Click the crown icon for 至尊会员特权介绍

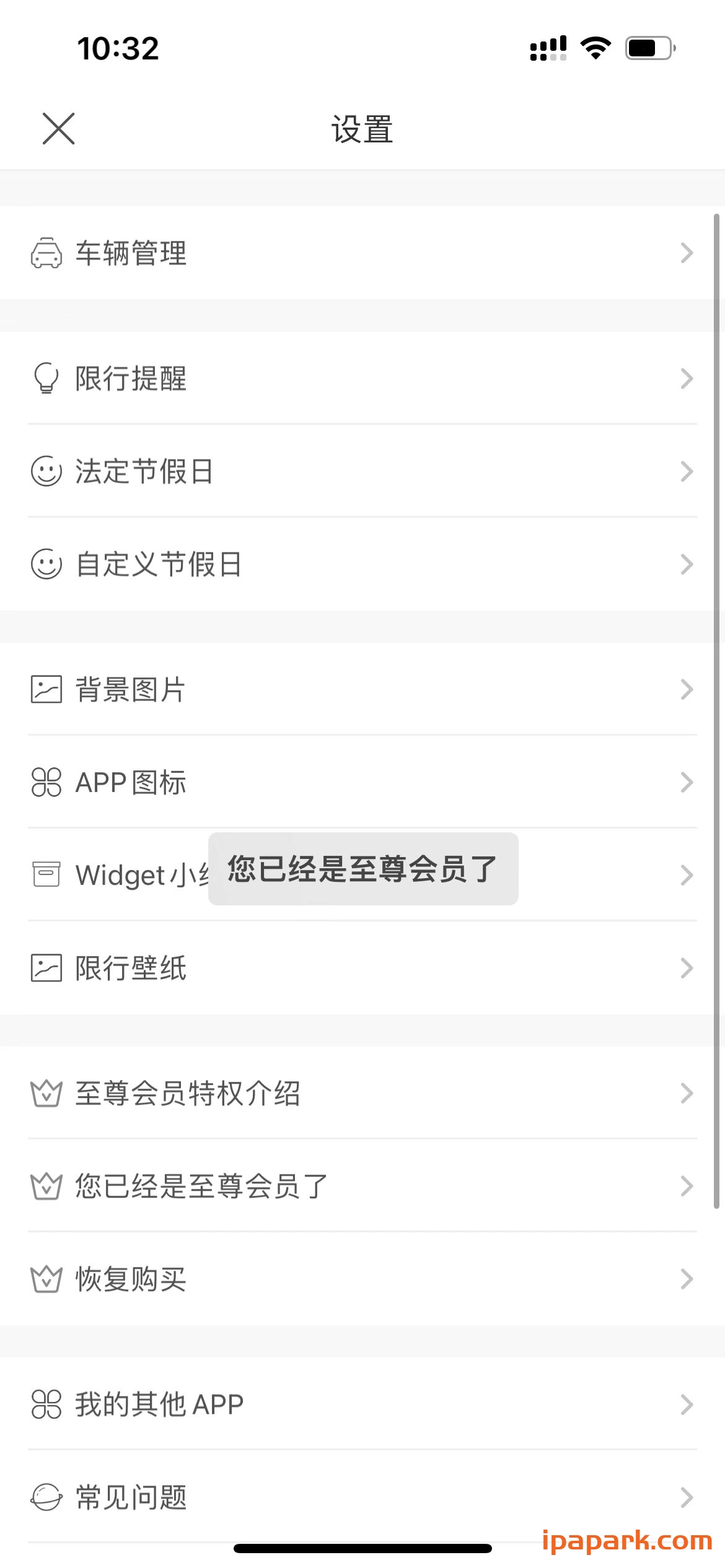45,1093
